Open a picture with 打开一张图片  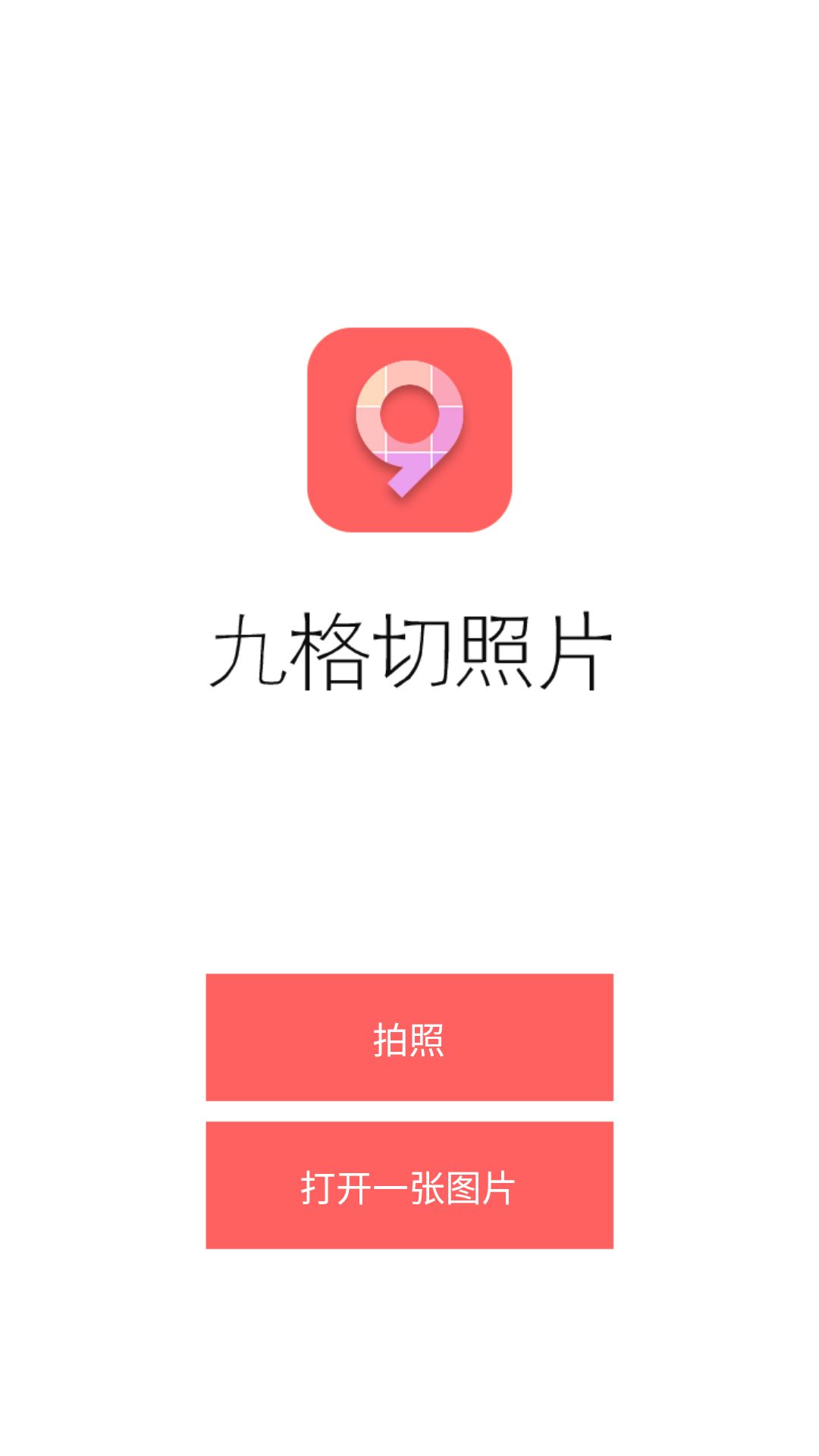(409, 1185)
